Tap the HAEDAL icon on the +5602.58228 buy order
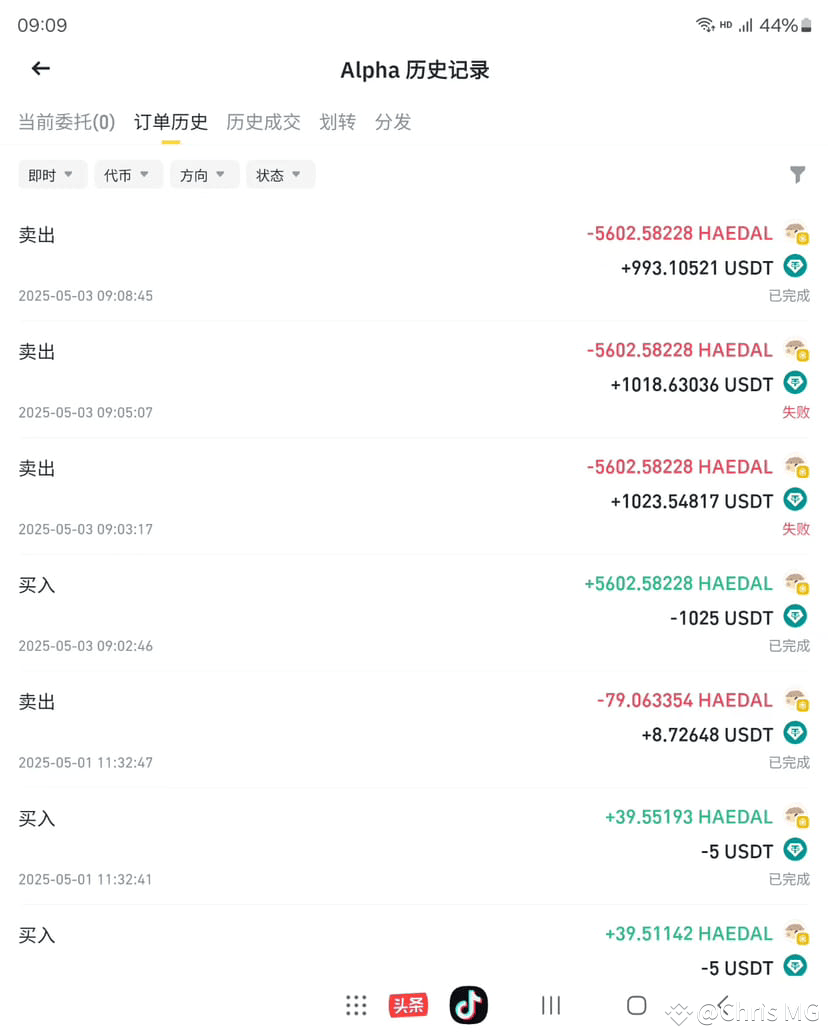This screenshot has width=828, height=1035. tap(797, 583)
